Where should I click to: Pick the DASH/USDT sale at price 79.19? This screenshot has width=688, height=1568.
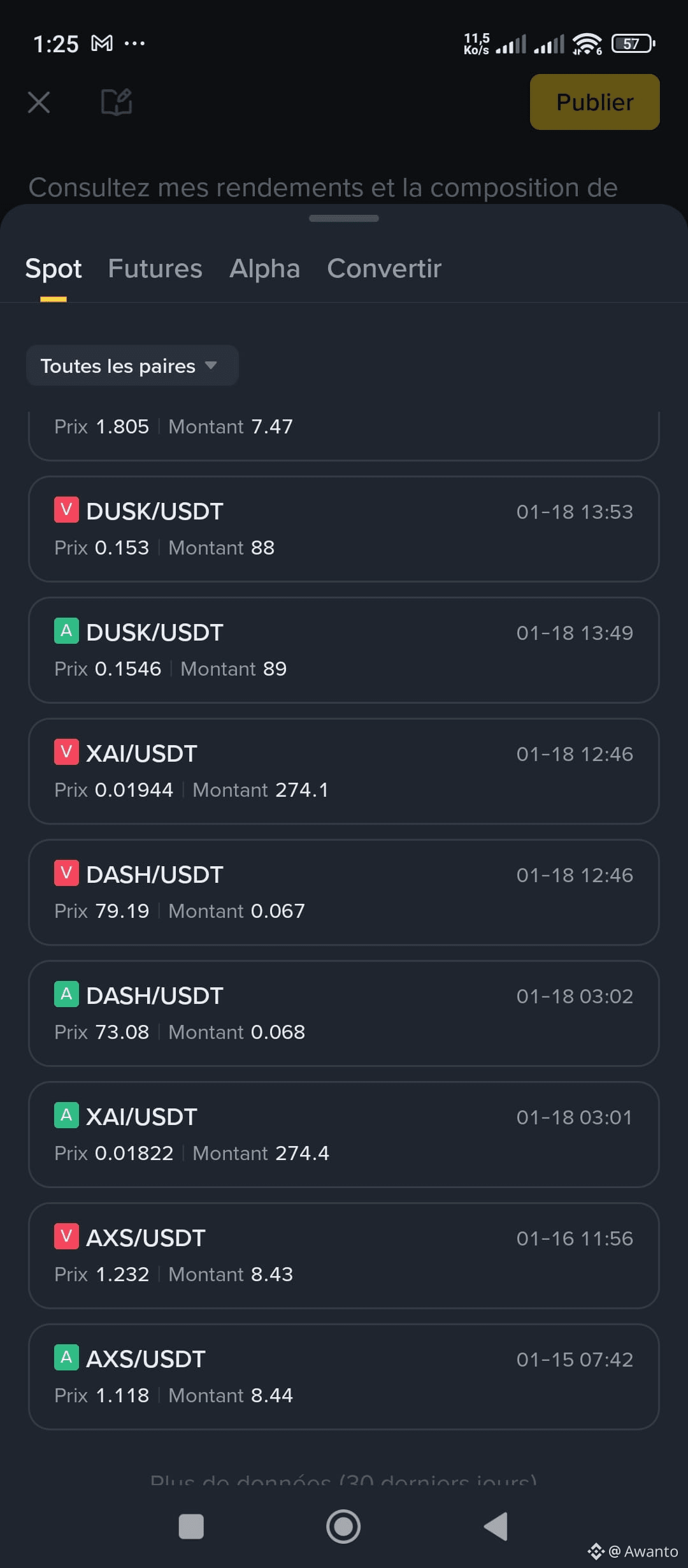(344, 892)
